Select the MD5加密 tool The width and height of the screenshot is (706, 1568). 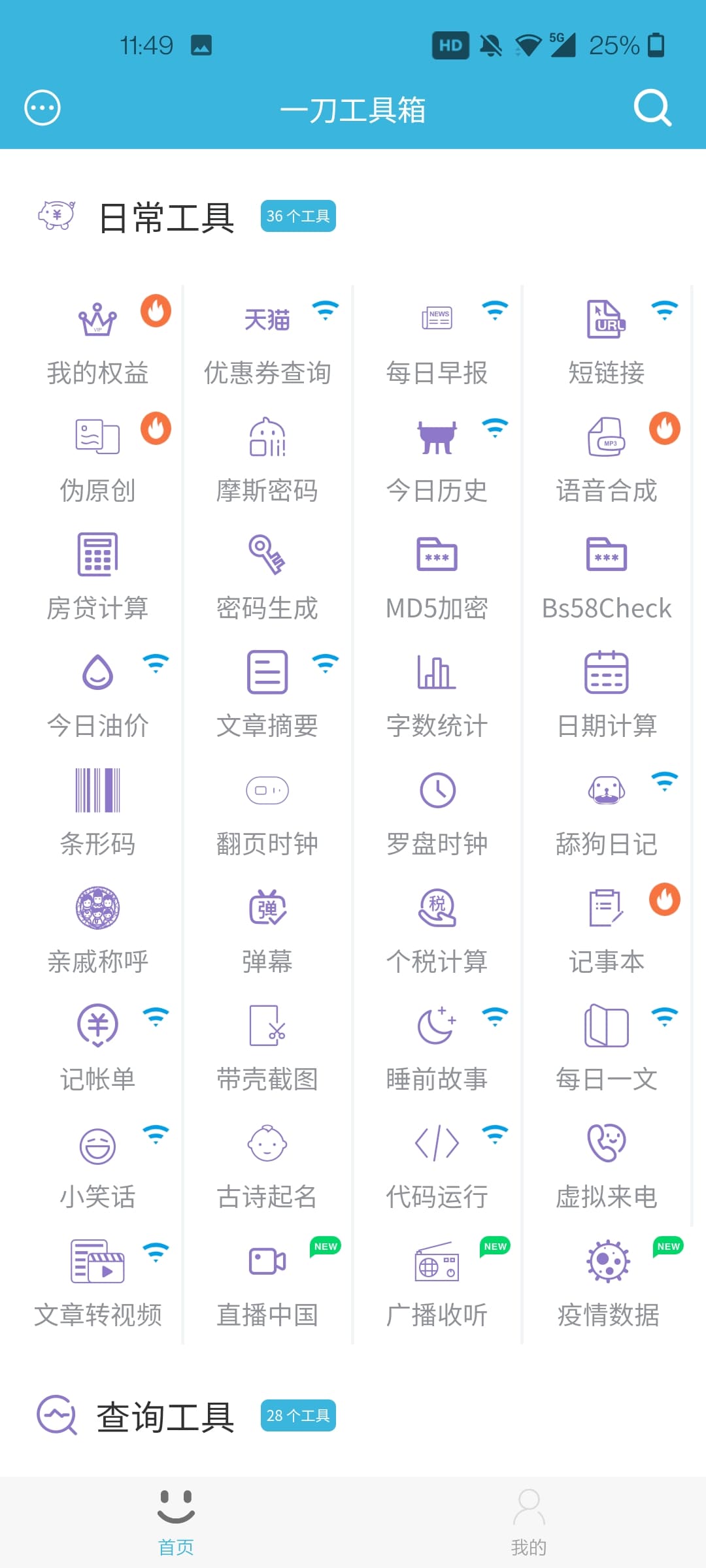437,580
